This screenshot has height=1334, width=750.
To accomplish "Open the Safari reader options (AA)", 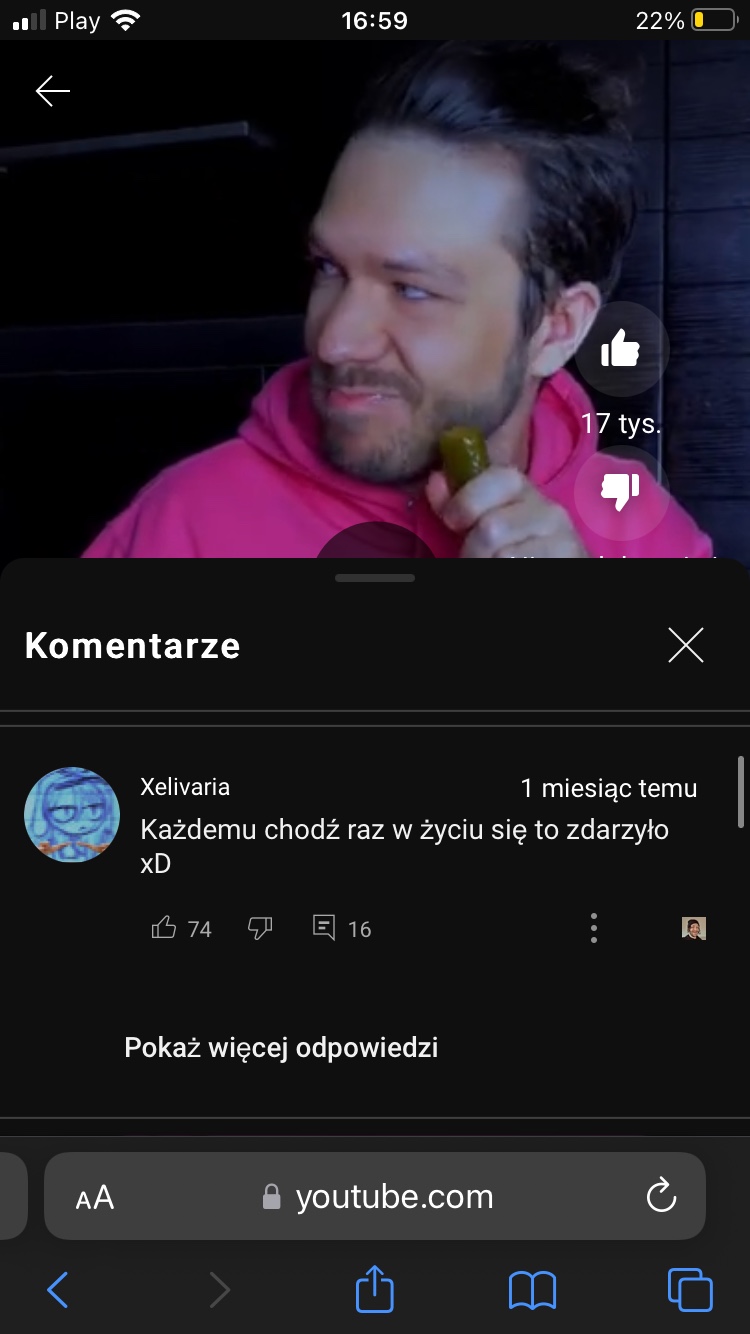I will coord(95,1197).
